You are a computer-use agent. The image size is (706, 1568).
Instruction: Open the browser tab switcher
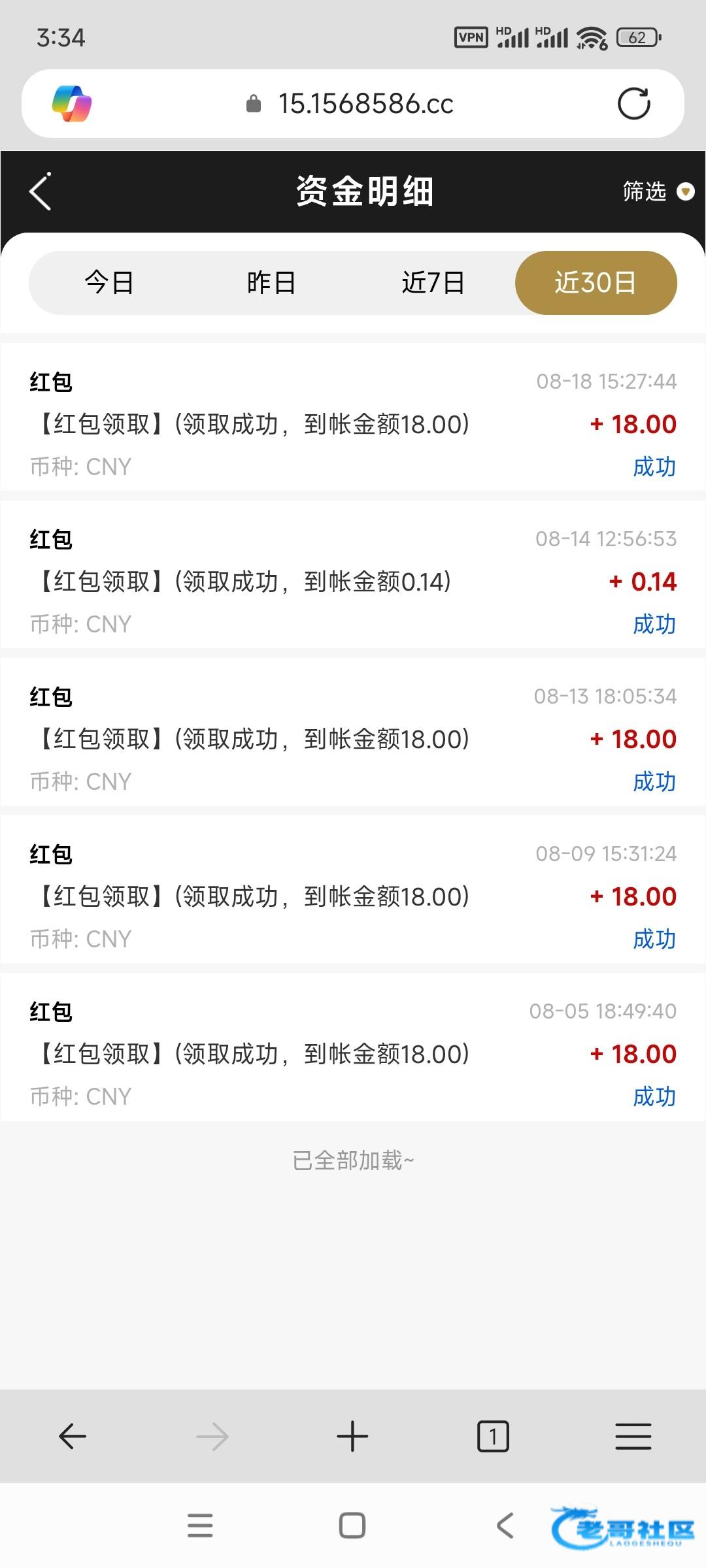point(493,1437)
